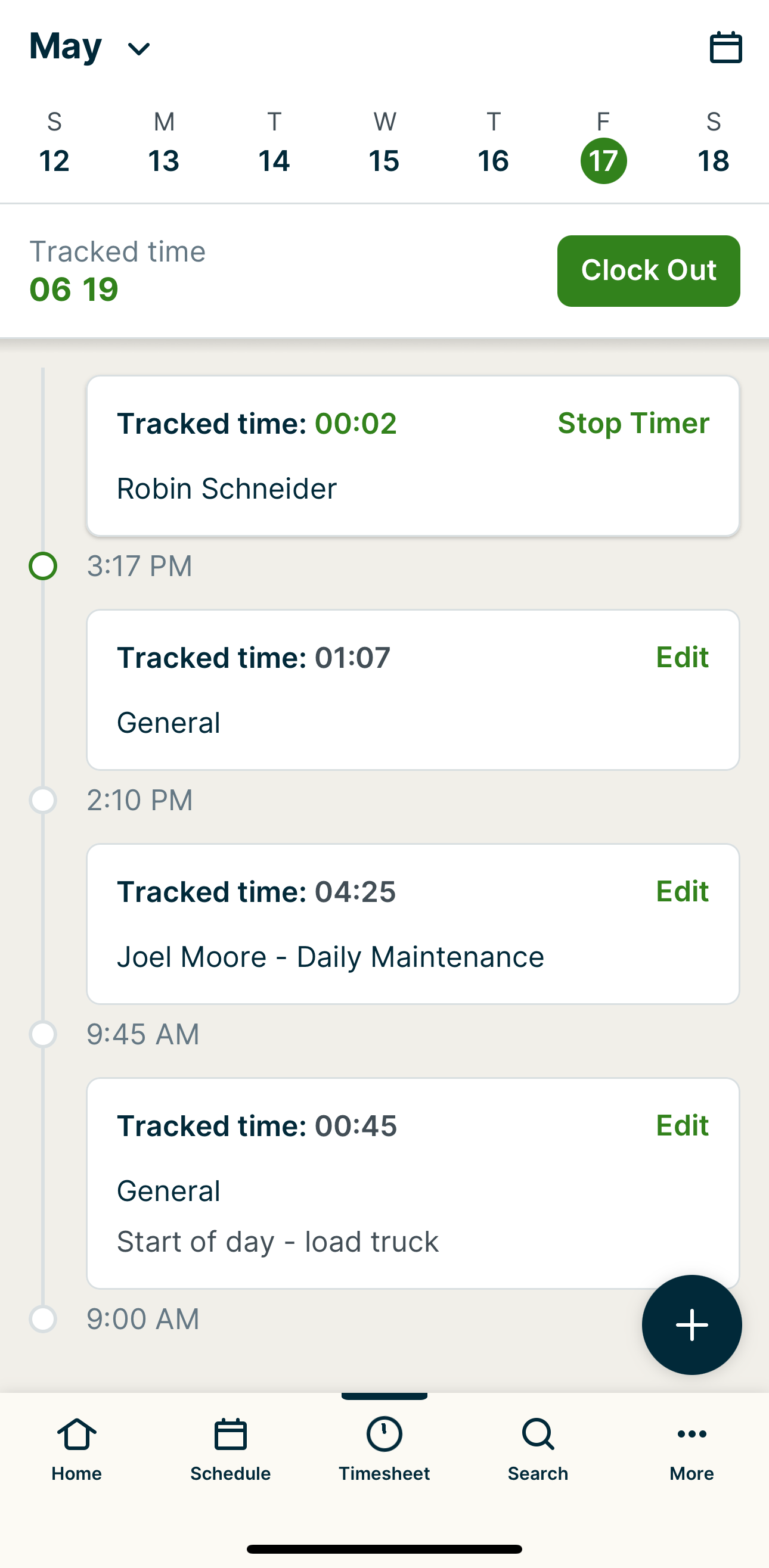This screenshot has width=769, height=1568.
Task: Open the More tab
Action: pos(691,1449)
